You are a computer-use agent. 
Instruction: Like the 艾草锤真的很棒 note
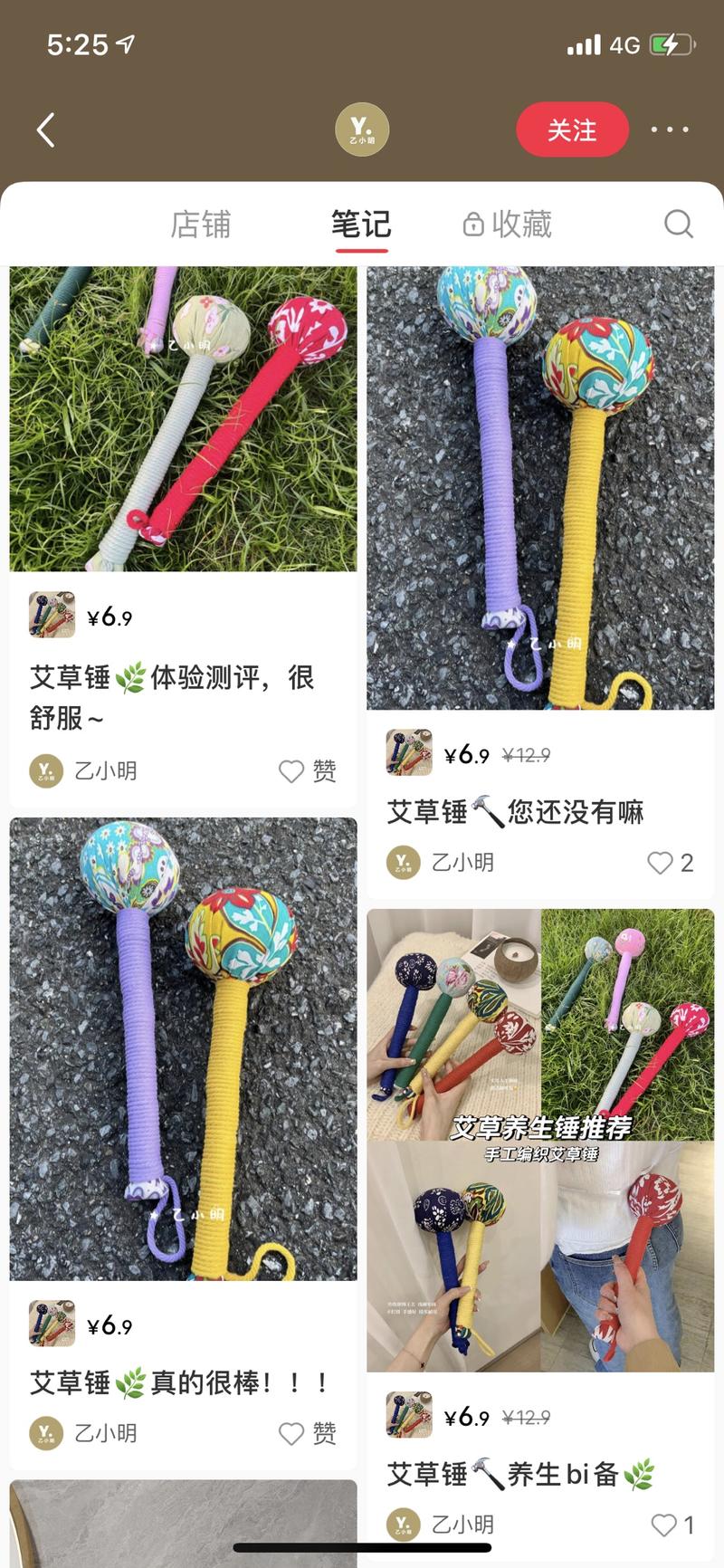point(306,1433)
